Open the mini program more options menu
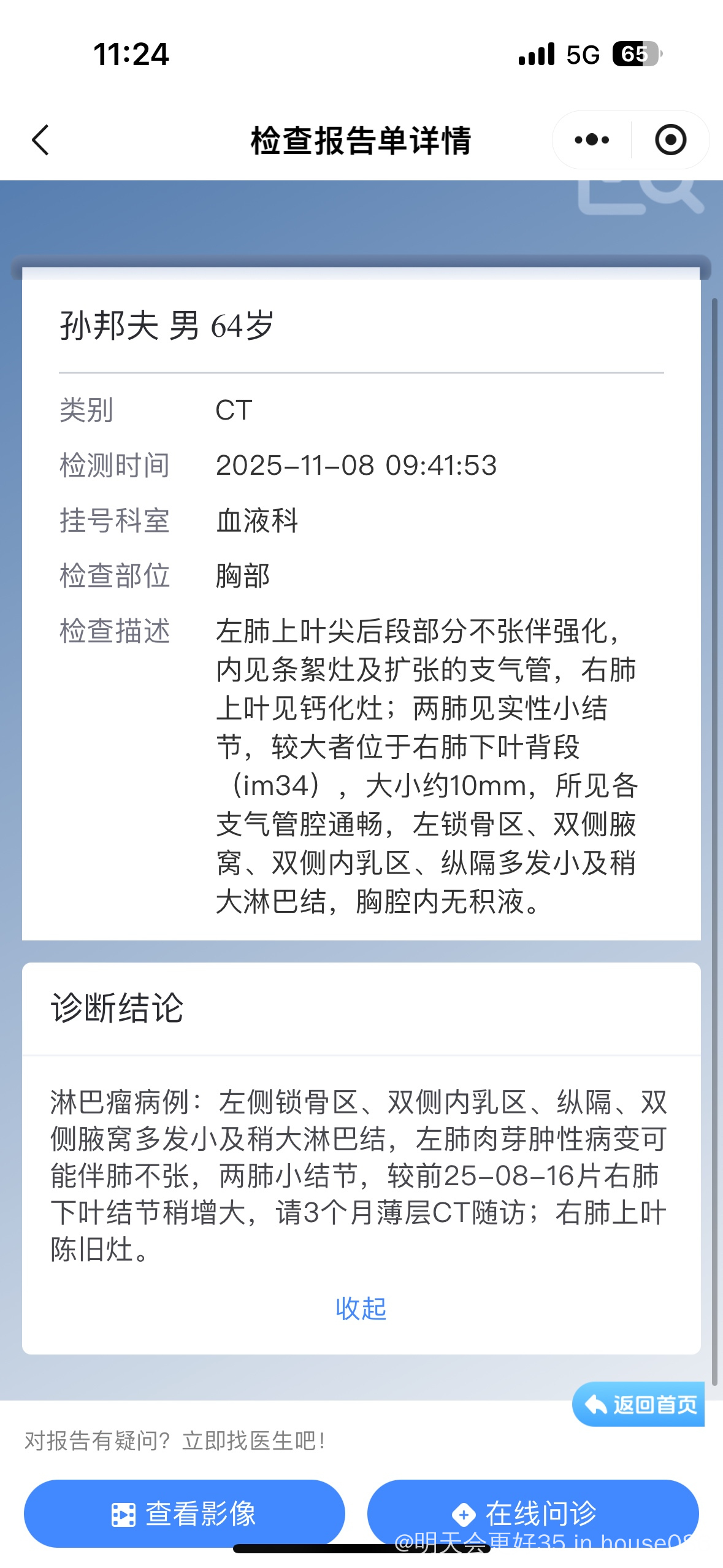 [x=592, y=140]
